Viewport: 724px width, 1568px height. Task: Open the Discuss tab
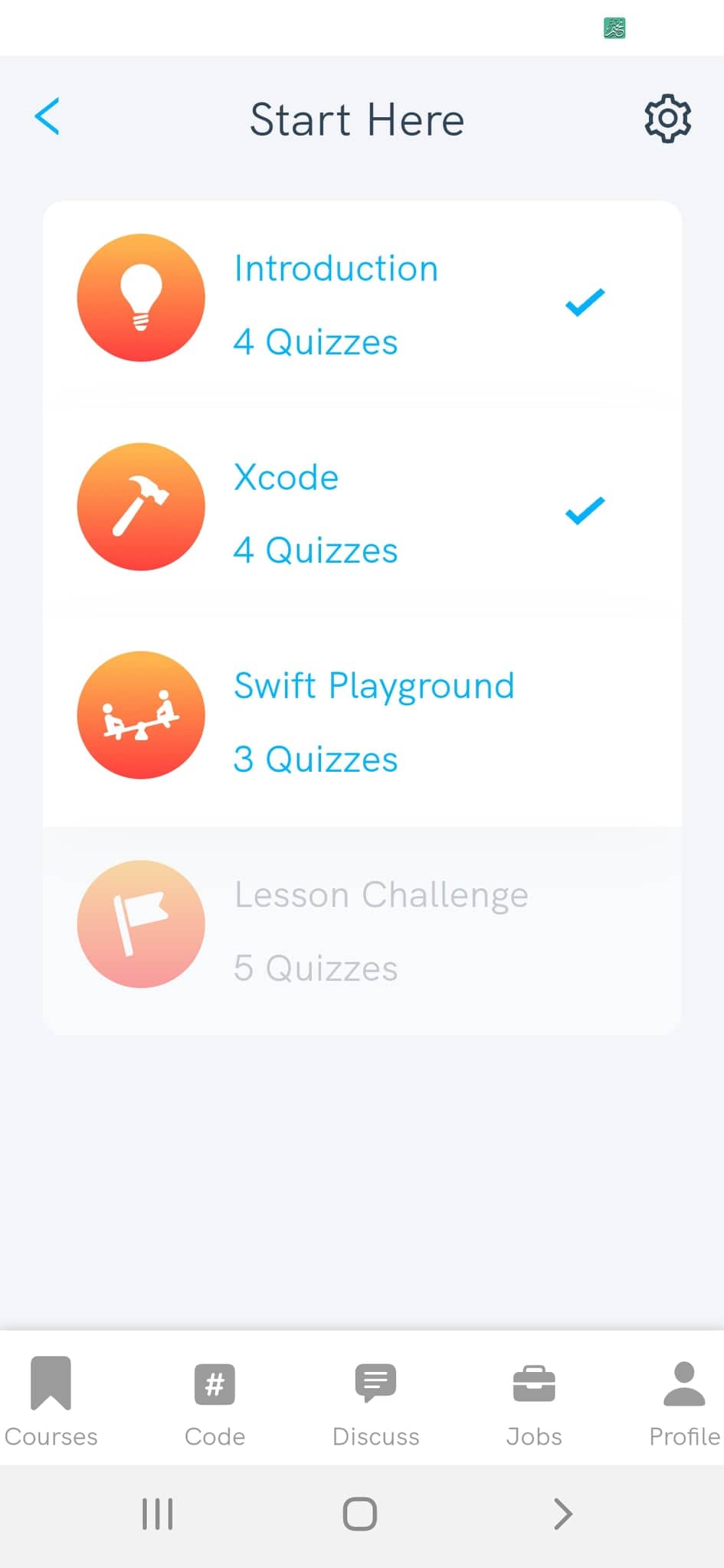(375, 1401)
